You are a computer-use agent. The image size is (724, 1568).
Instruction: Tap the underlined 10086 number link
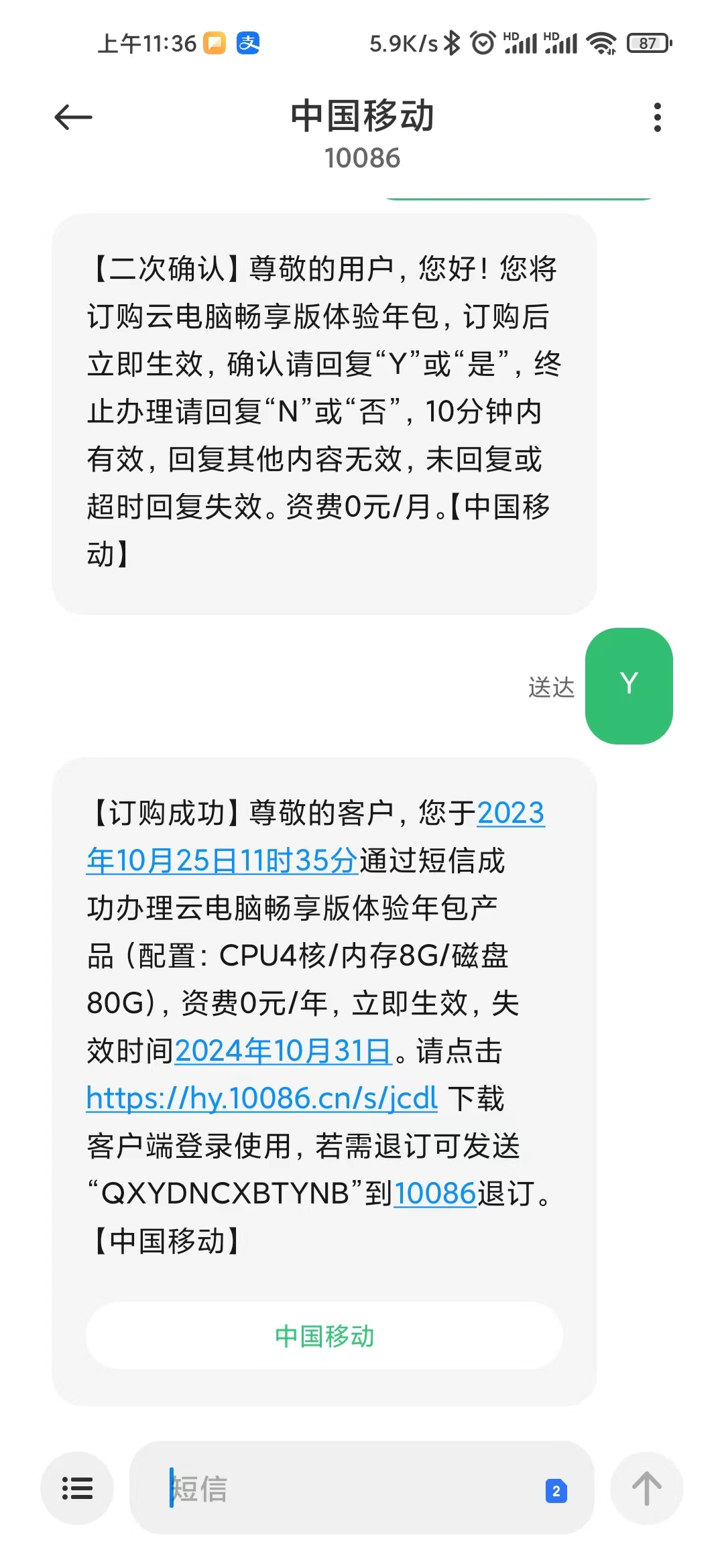pos(434,1194)
